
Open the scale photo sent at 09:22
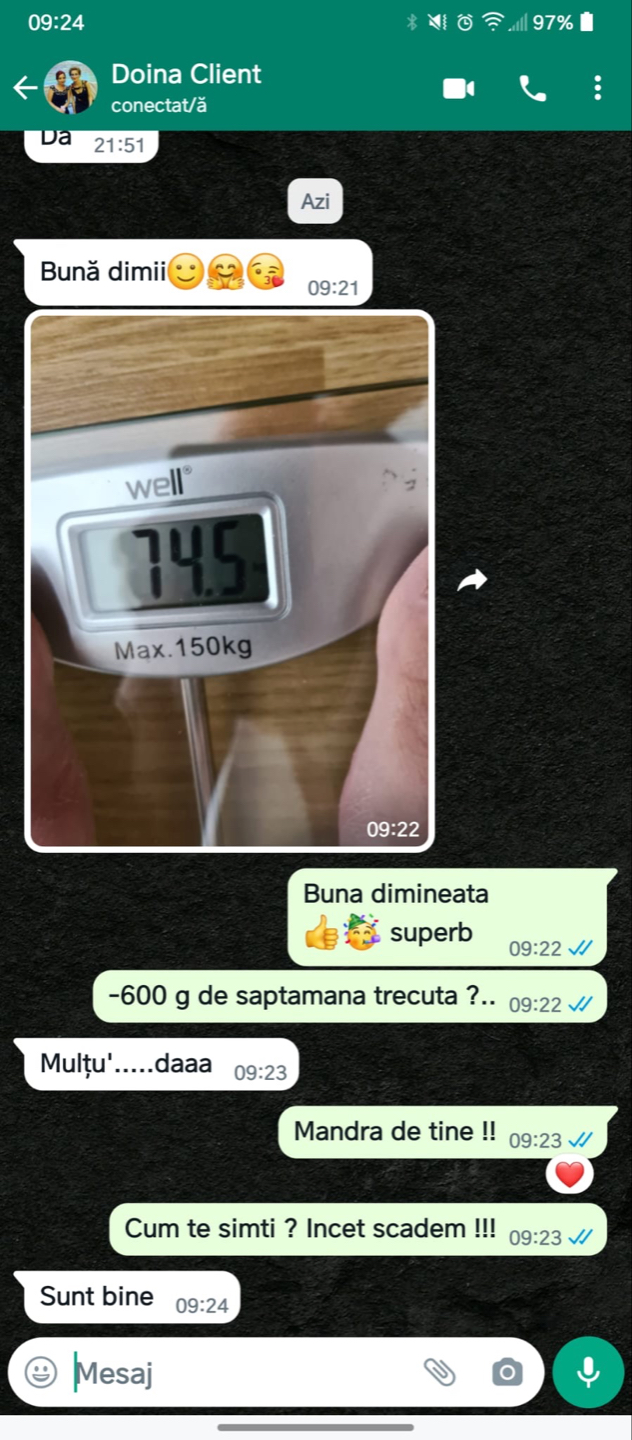[x=230, y=580]
